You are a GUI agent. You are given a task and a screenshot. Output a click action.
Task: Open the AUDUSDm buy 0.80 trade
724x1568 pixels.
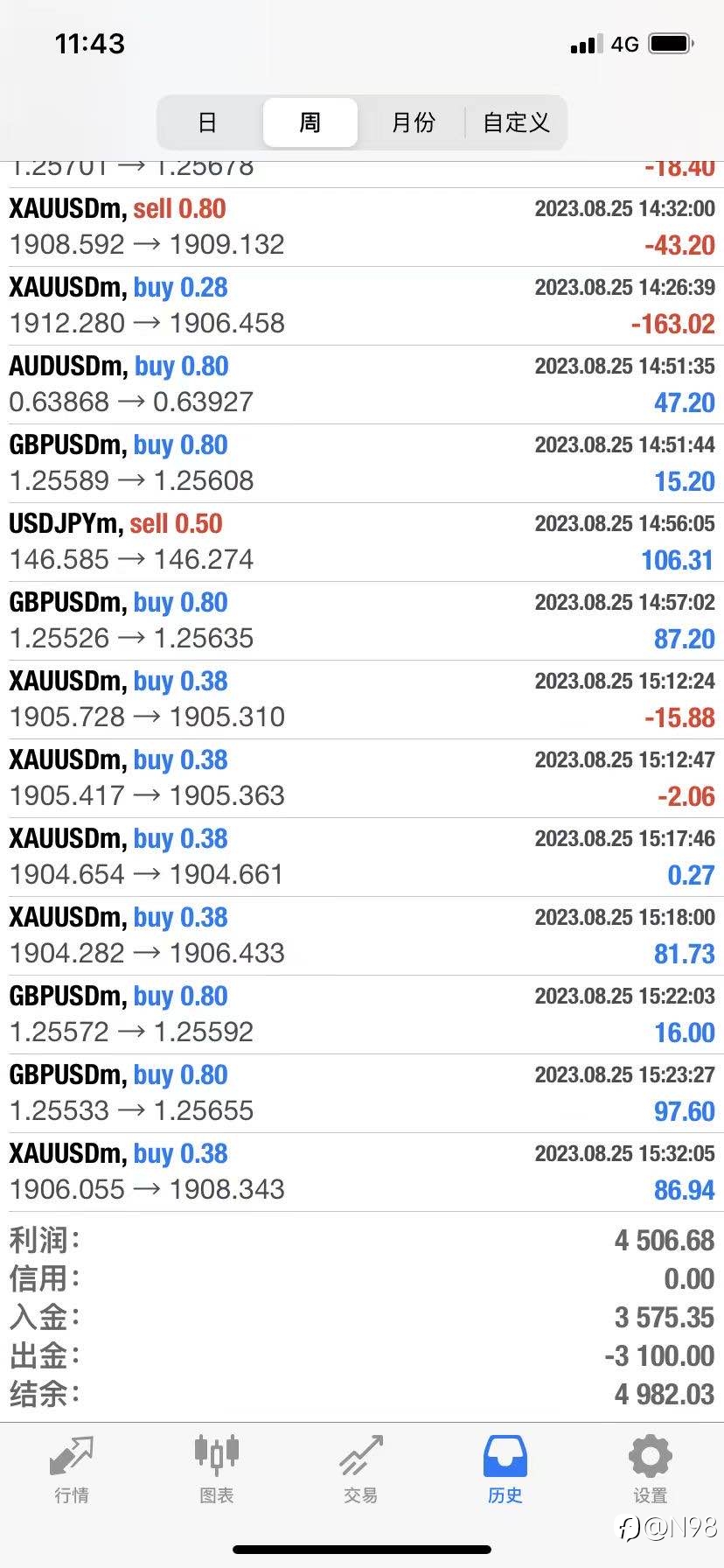click(362, 385)
